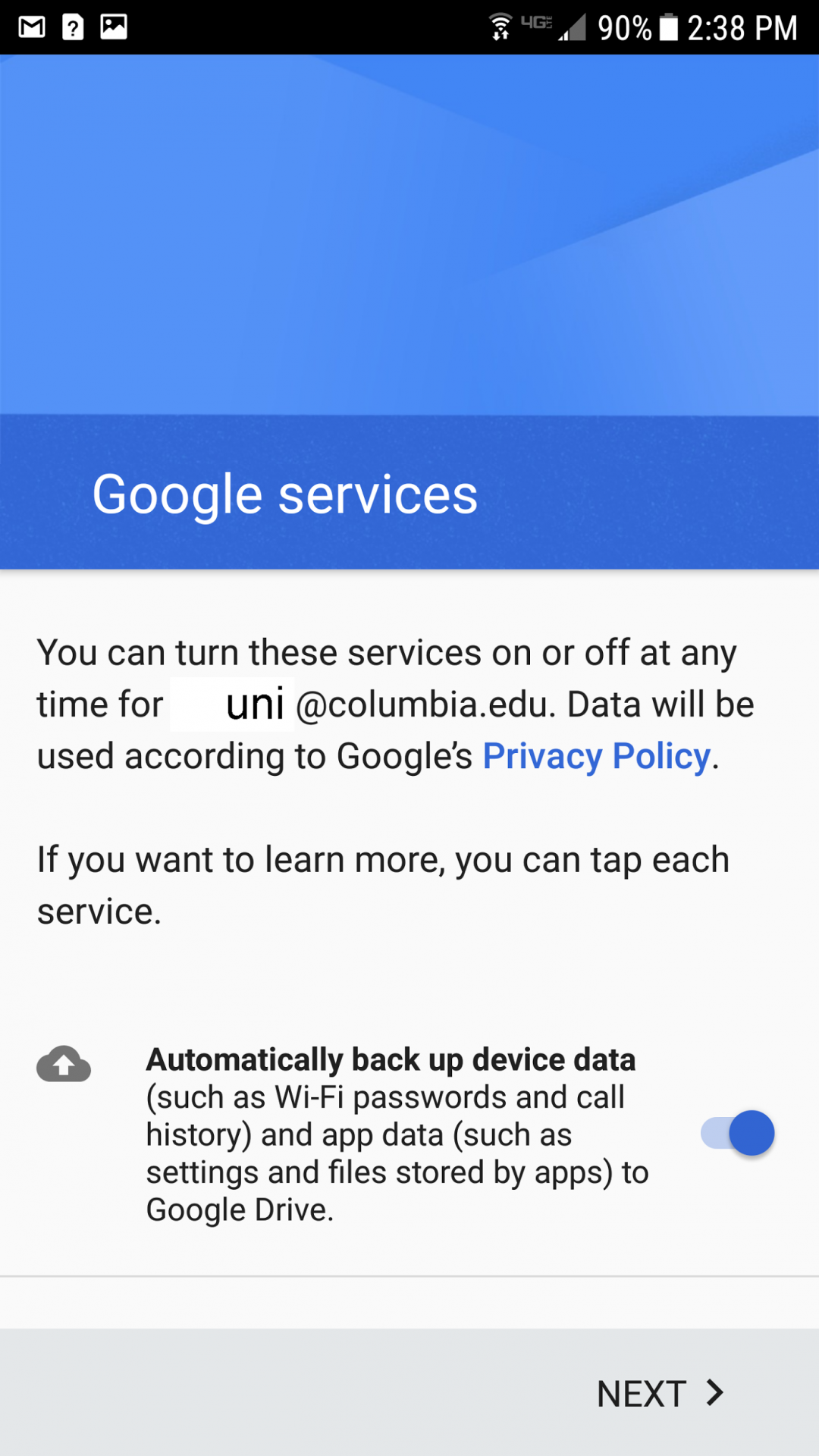This screenshot has width=819, height=1456.
Task: Click the cloud backup icon
Action: [x=64, y=1065]
